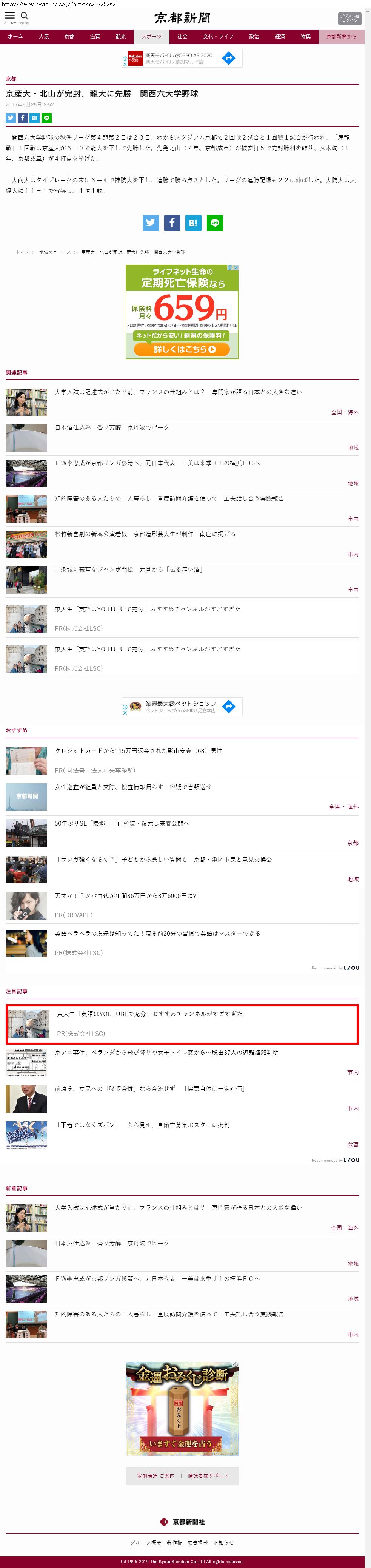This screenshot has height=1568, width=371.
Task: Open the 文化・ライフ tab
Action: coord(218,37)
